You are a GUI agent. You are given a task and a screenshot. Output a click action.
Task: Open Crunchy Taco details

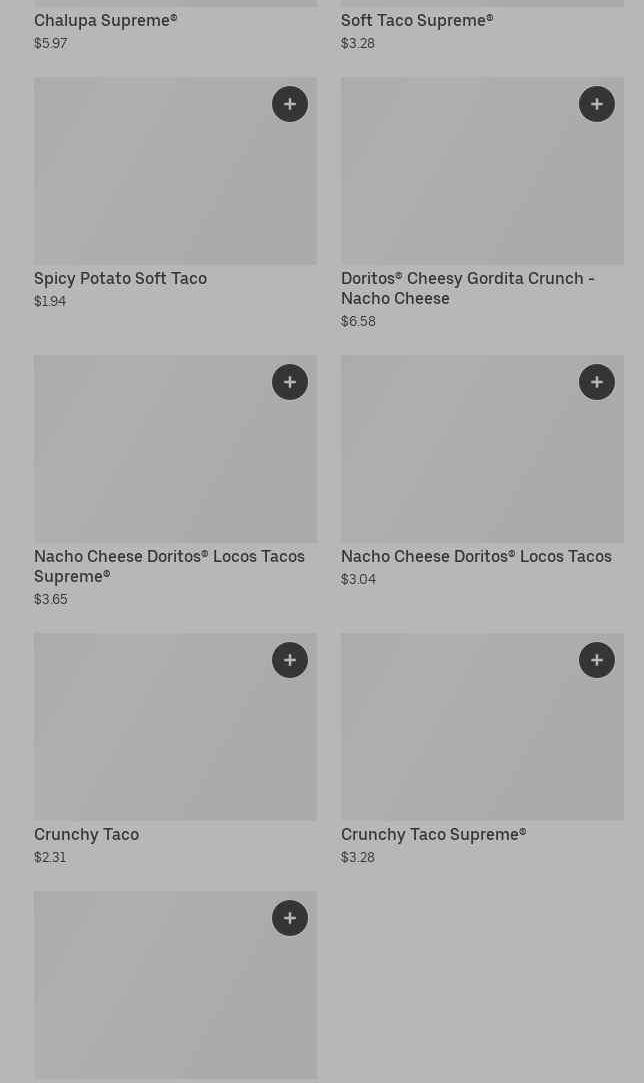click(x=87, y=835)
